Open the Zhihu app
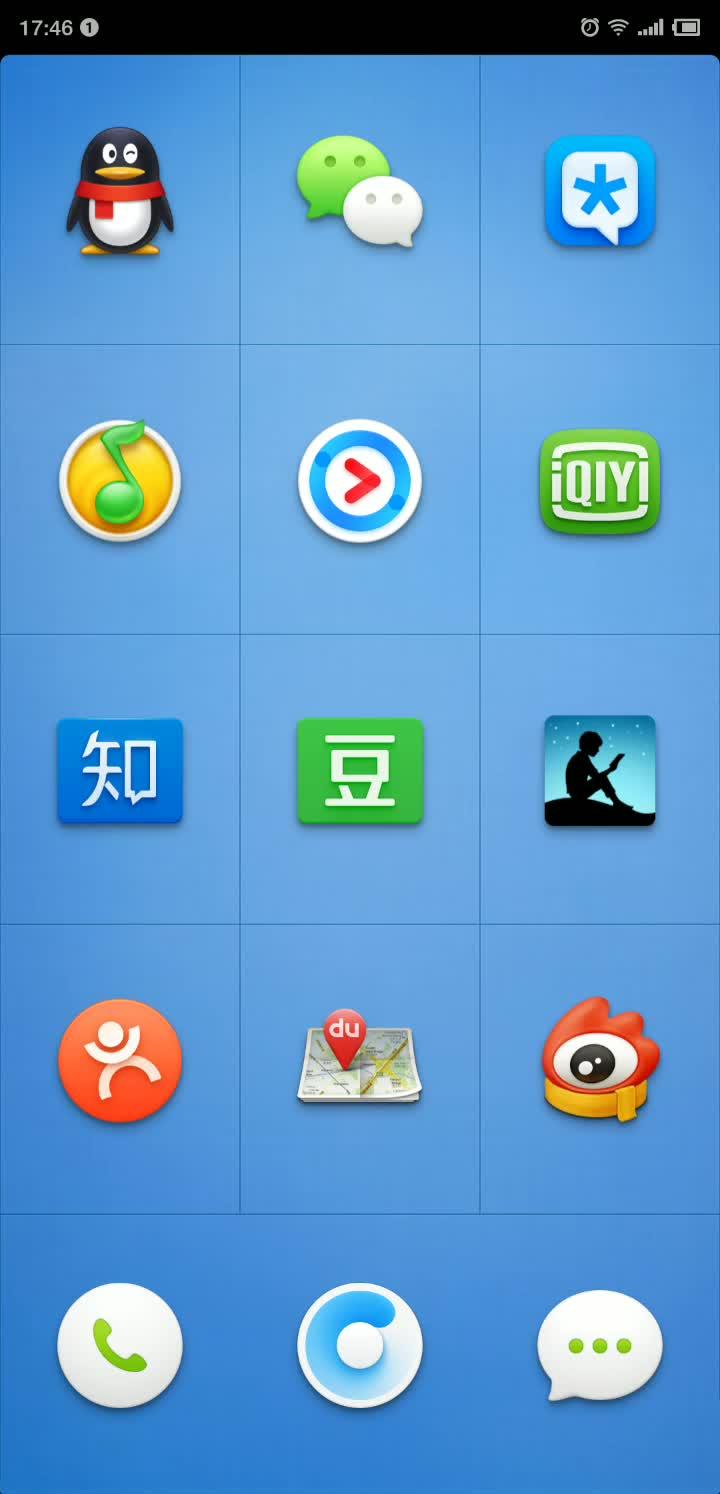The width and height of the screenshot is (720, 1494). pyautogui.click(x=120, y=771)
